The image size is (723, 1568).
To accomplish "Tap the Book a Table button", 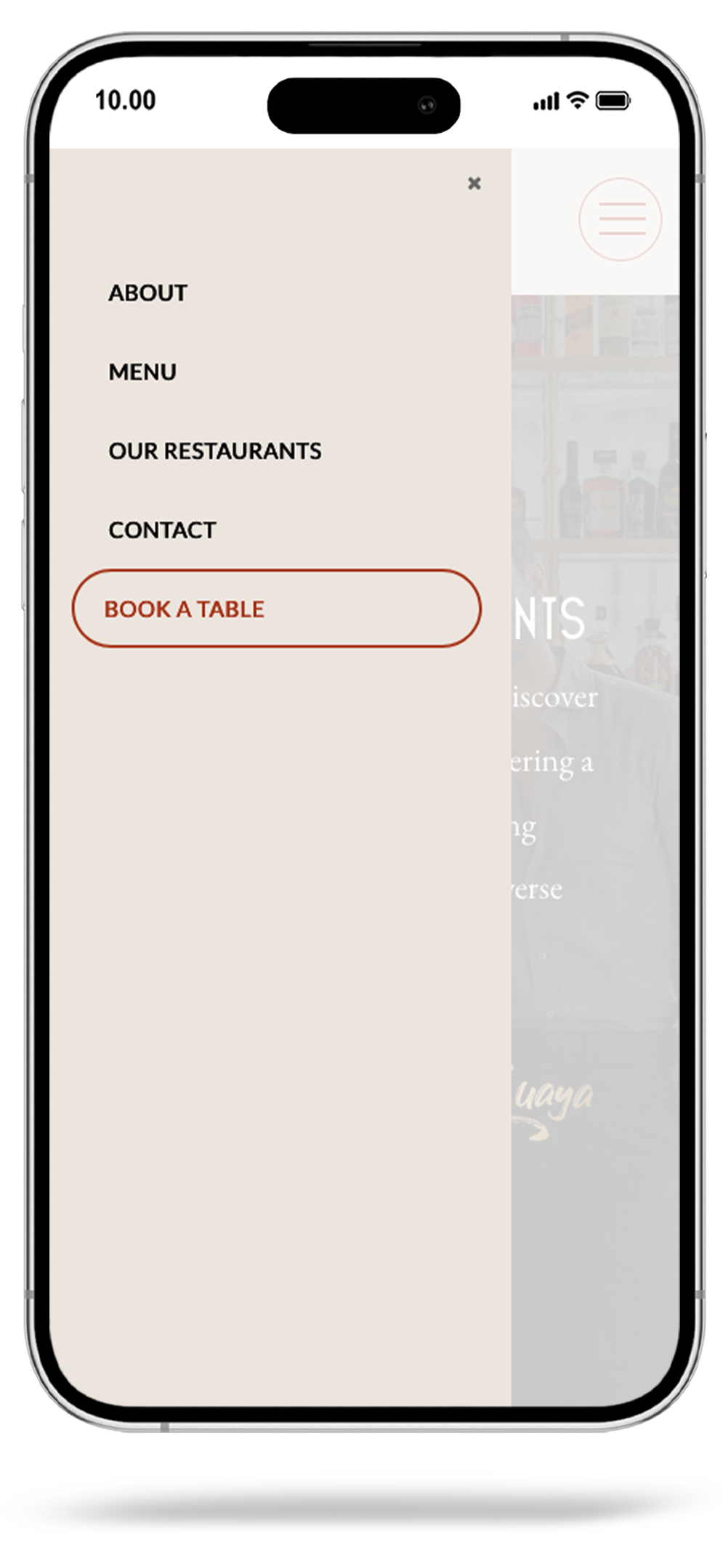I will coord(276,609).
